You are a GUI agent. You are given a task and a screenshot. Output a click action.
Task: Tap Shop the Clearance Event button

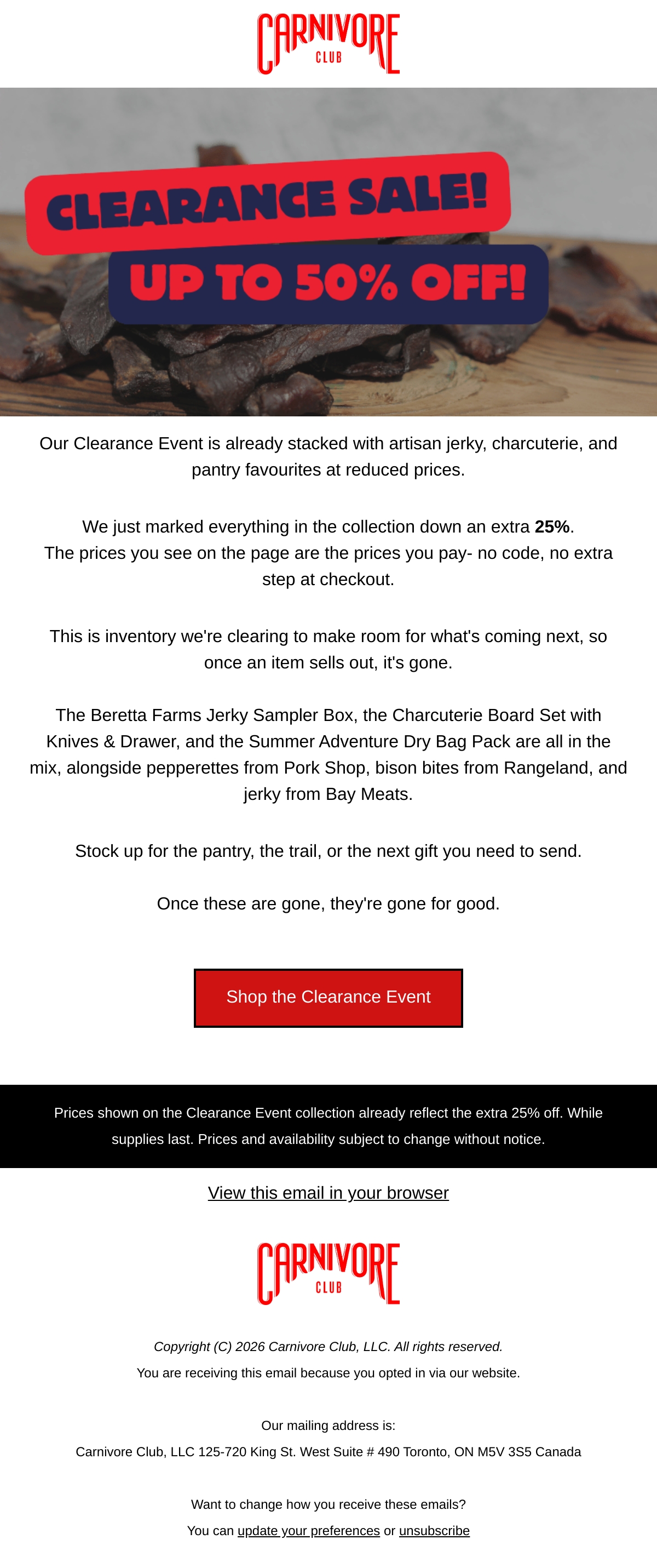[x=328, y=998]
